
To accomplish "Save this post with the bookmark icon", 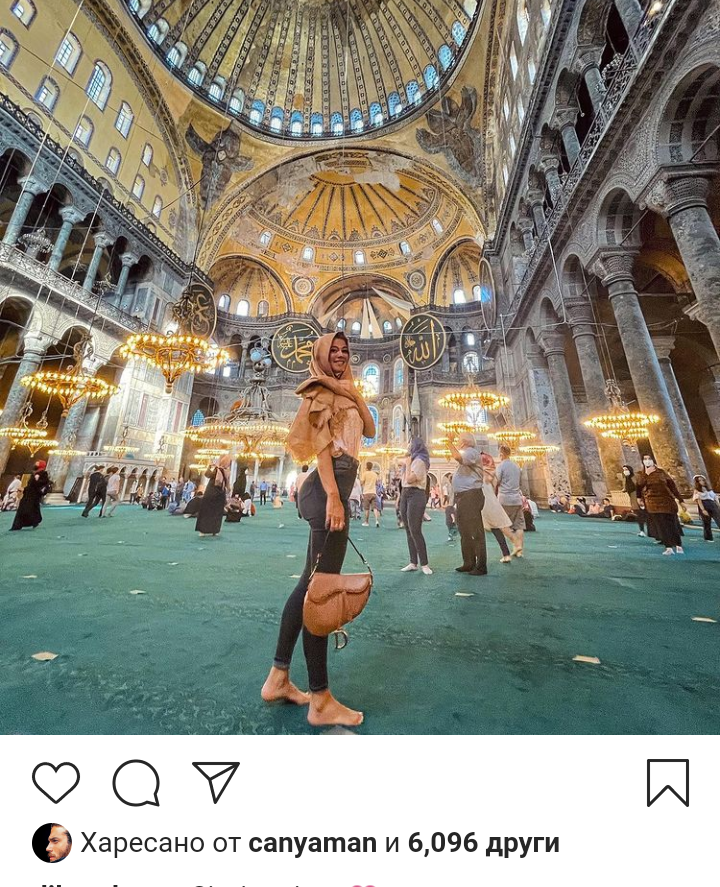I will (667, 782).
